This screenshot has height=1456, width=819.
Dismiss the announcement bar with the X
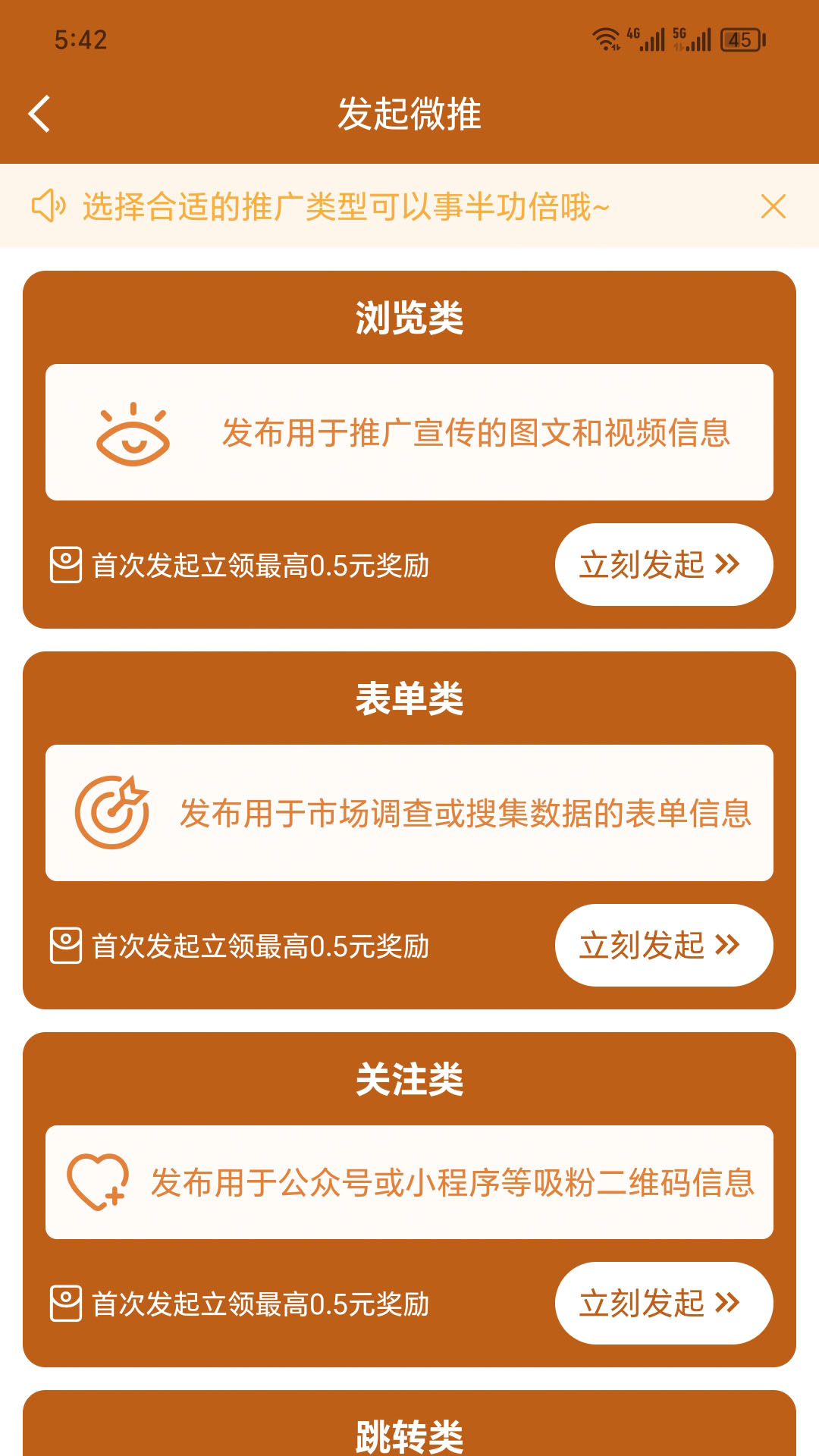point(774,206)
